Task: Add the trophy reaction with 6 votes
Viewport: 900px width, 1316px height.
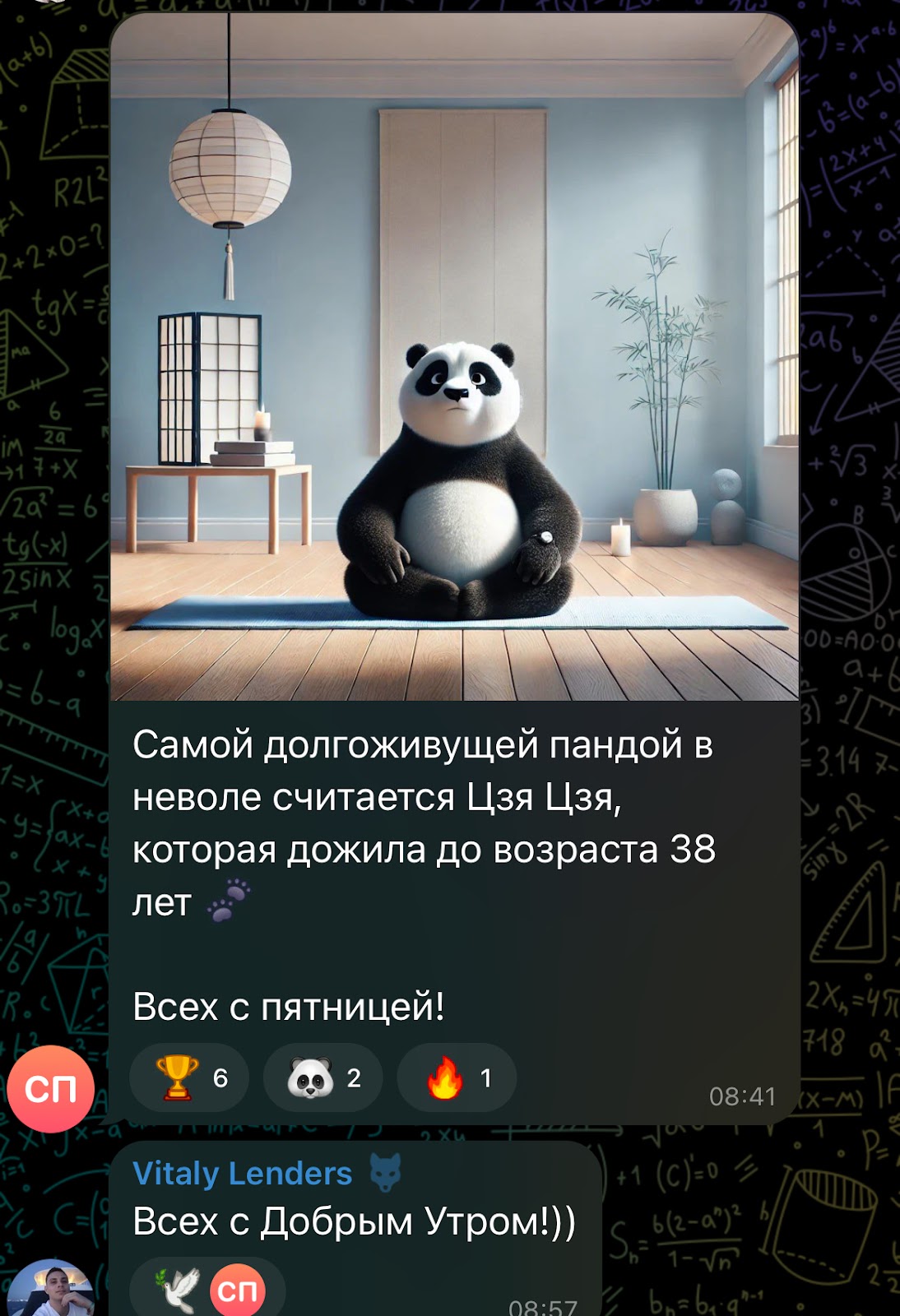Action: tap(190, 1077)
